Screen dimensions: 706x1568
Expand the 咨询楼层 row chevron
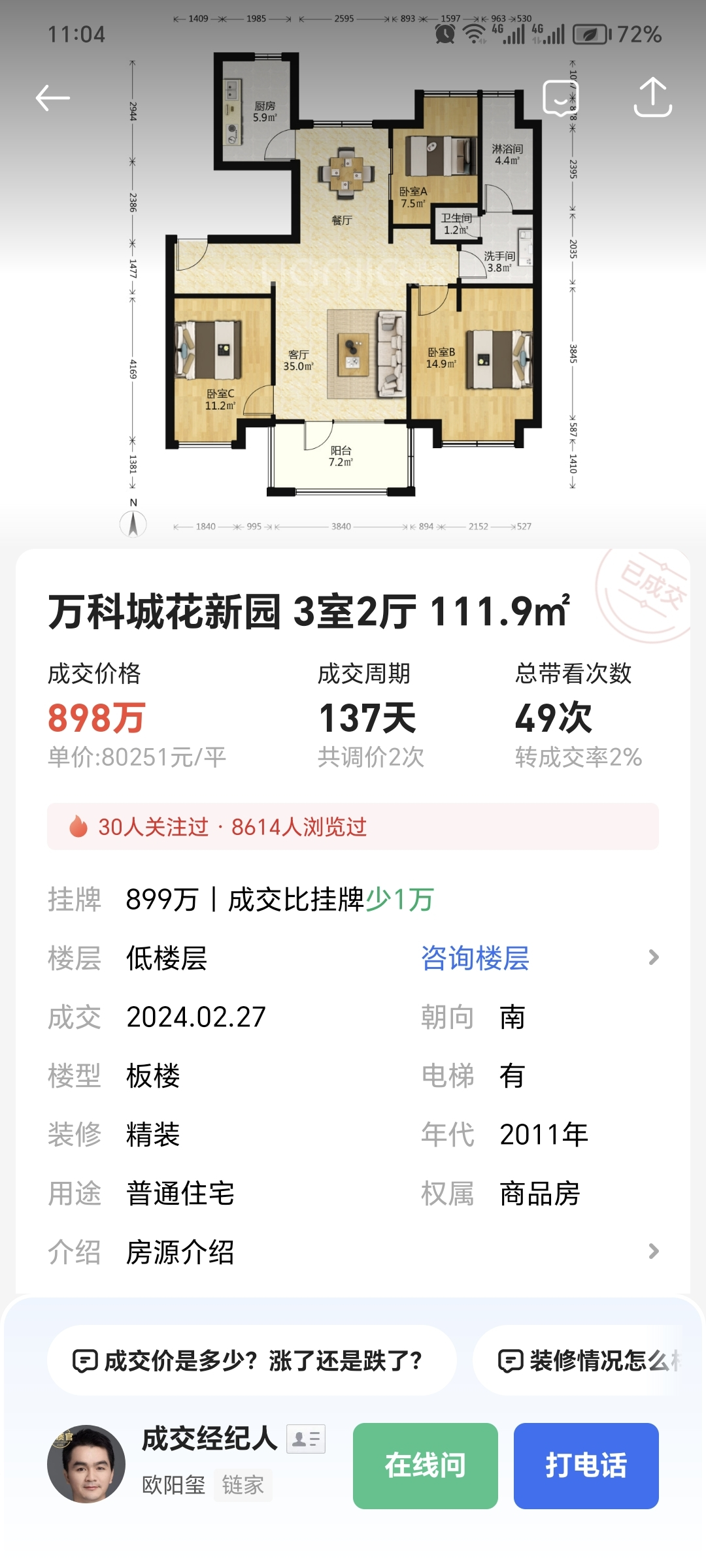coord(656,958)
